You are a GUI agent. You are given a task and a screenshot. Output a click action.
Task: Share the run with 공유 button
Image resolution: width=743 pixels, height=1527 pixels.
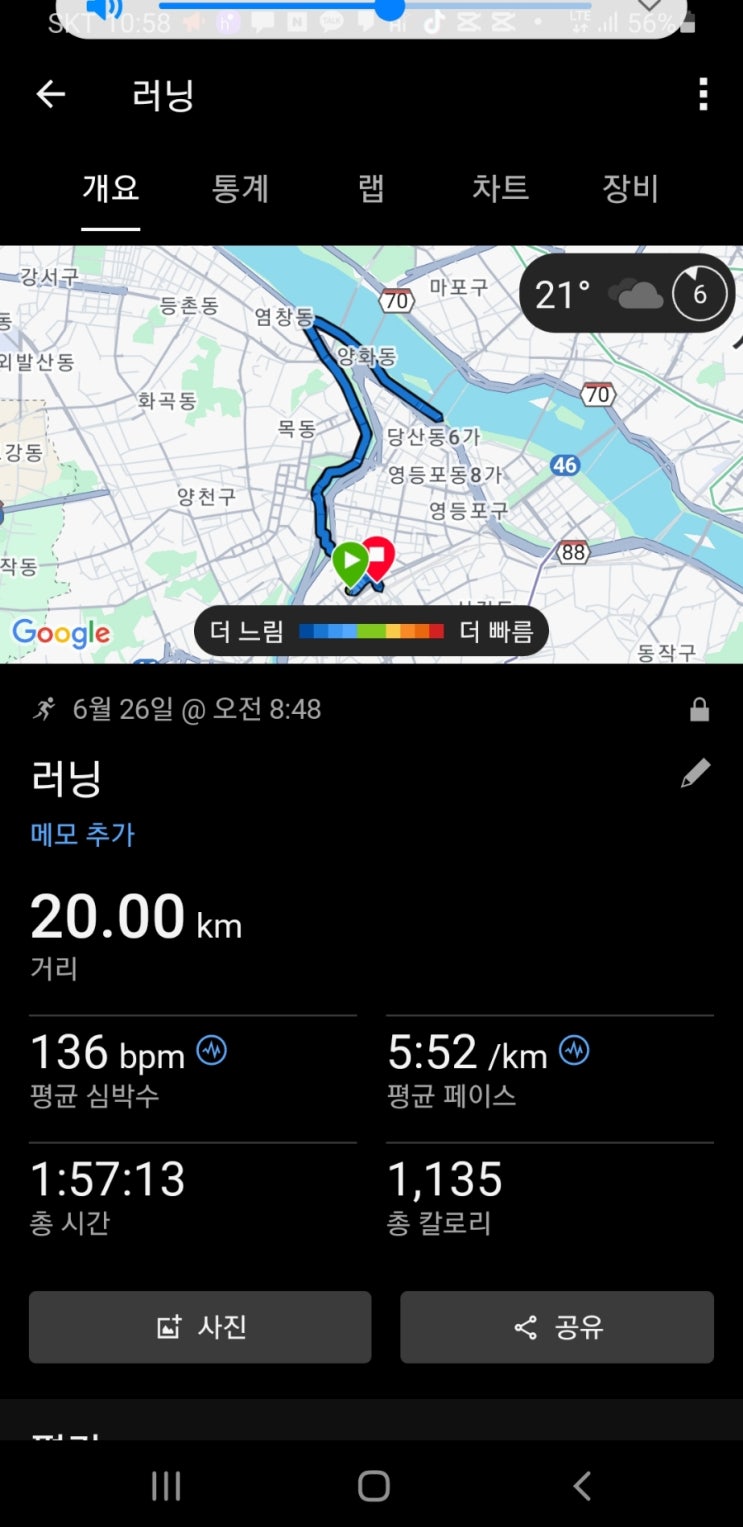click(x=557, y=1327)
